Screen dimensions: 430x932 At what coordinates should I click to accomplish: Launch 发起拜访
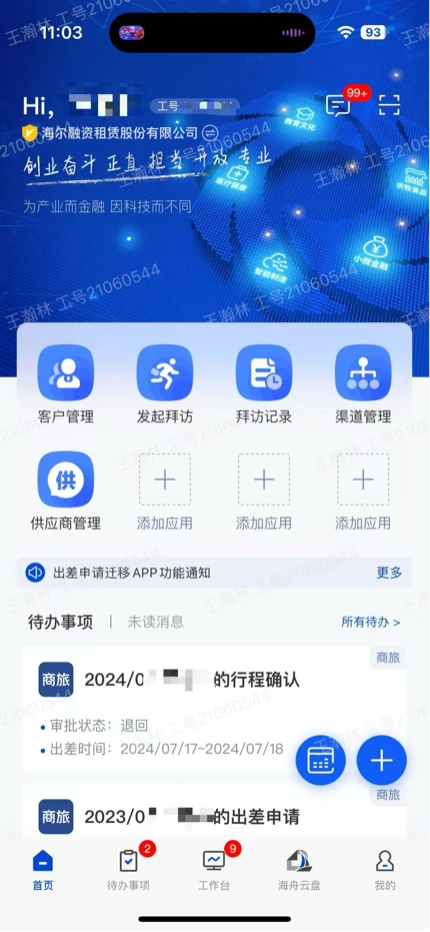(165, 383)
